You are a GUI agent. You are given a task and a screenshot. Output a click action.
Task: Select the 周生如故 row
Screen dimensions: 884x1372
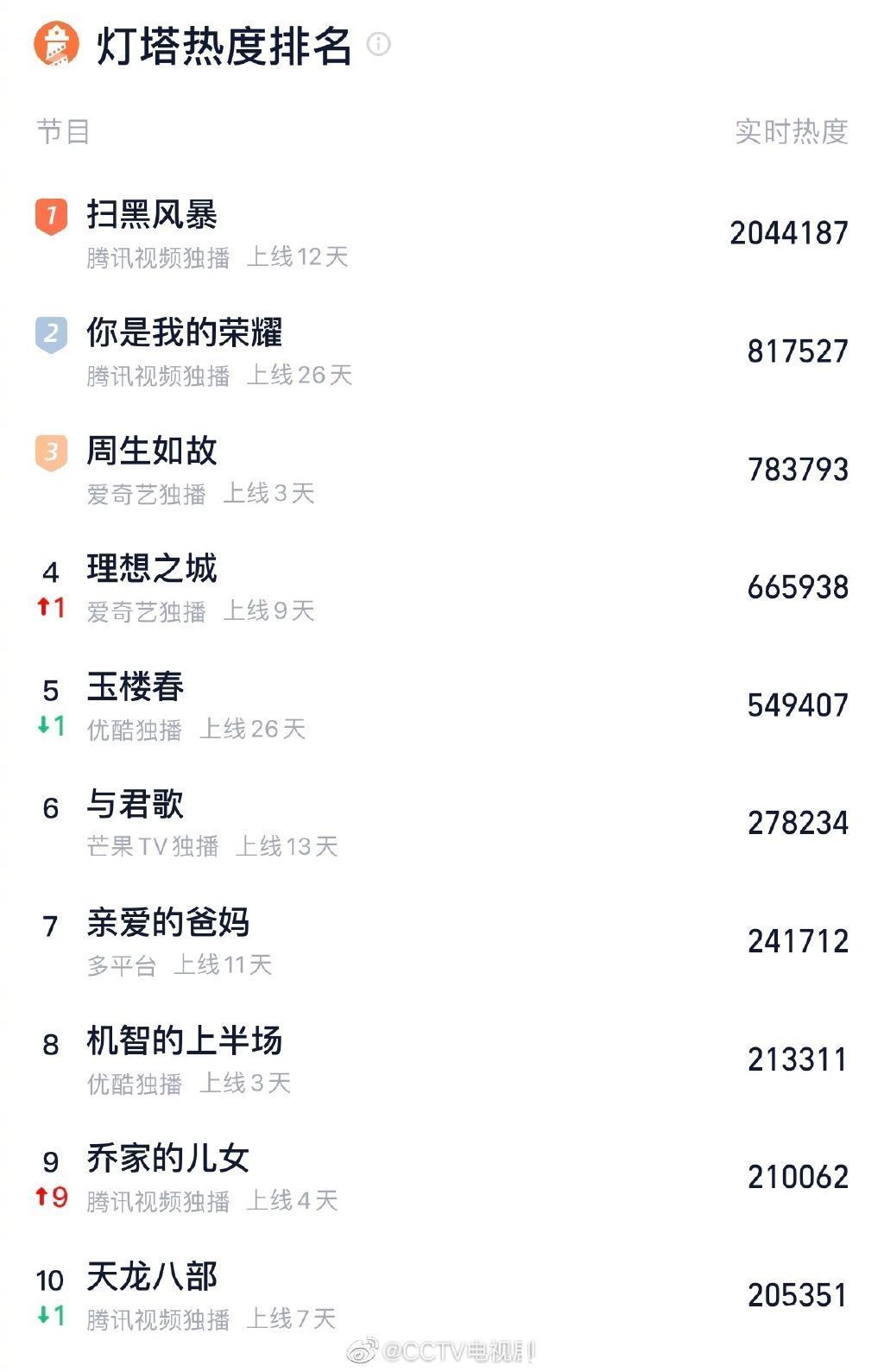[152, 451]
